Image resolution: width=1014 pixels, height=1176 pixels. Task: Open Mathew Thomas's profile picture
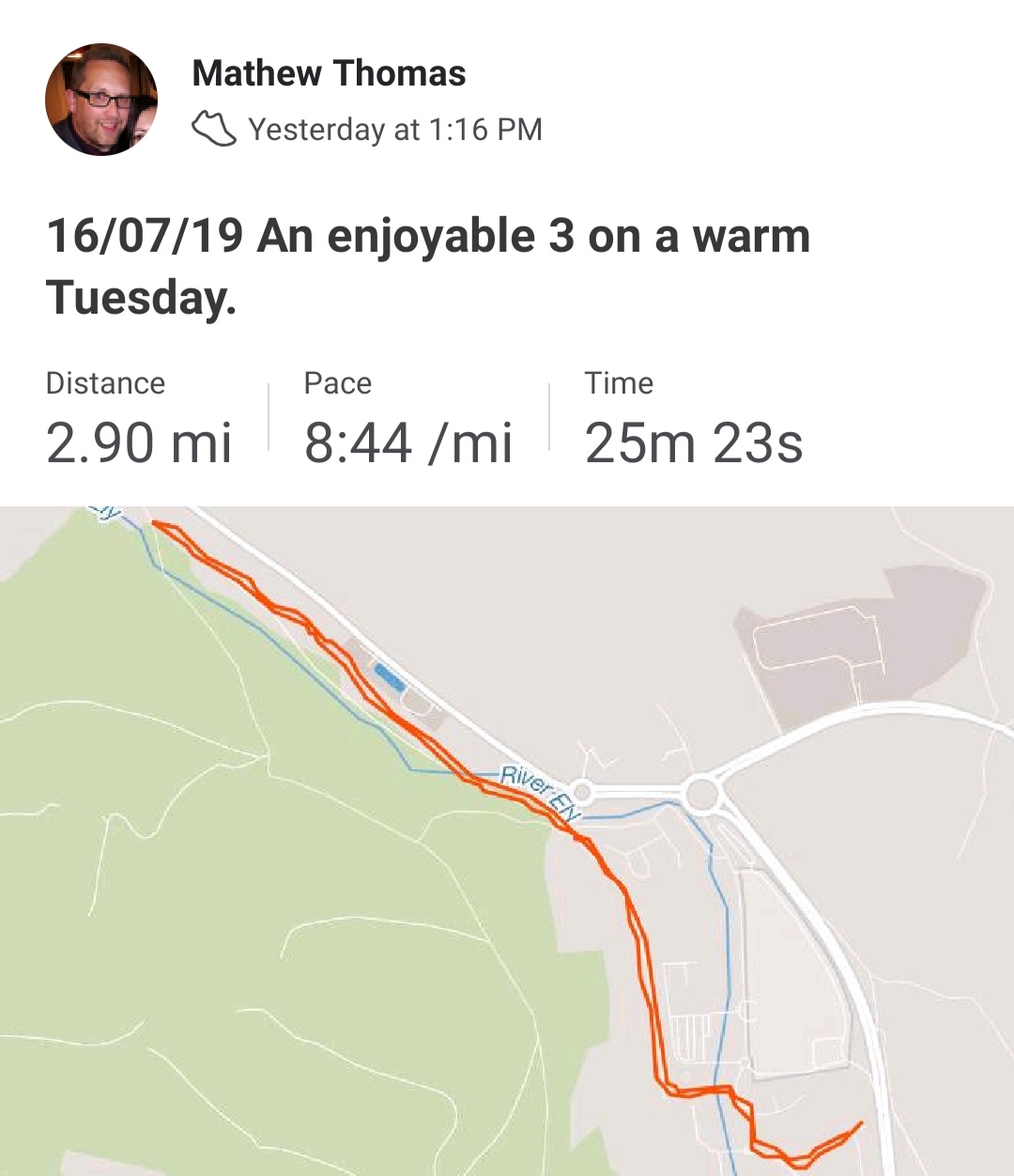(101, 100)
